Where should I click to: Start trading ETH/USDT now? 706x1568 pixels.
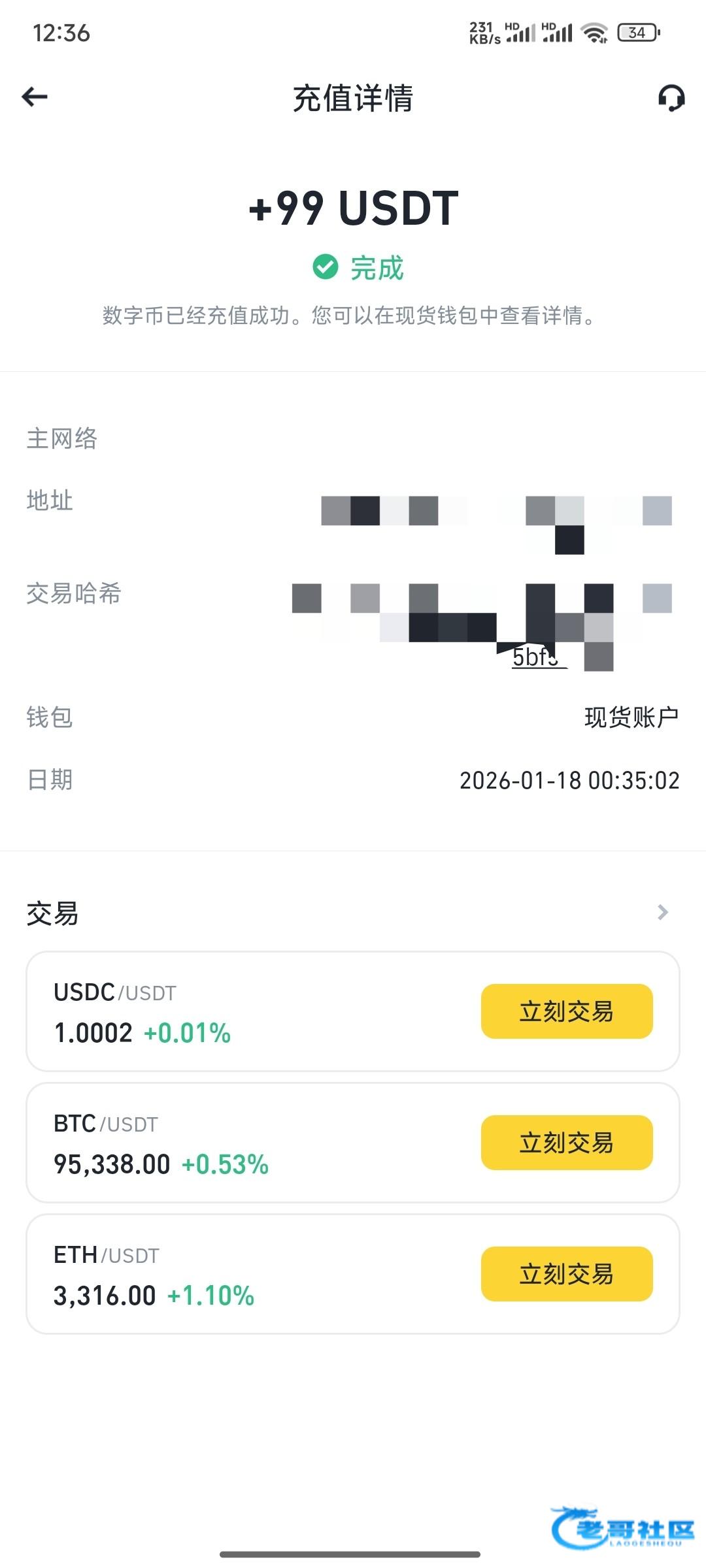(567, 1274)
